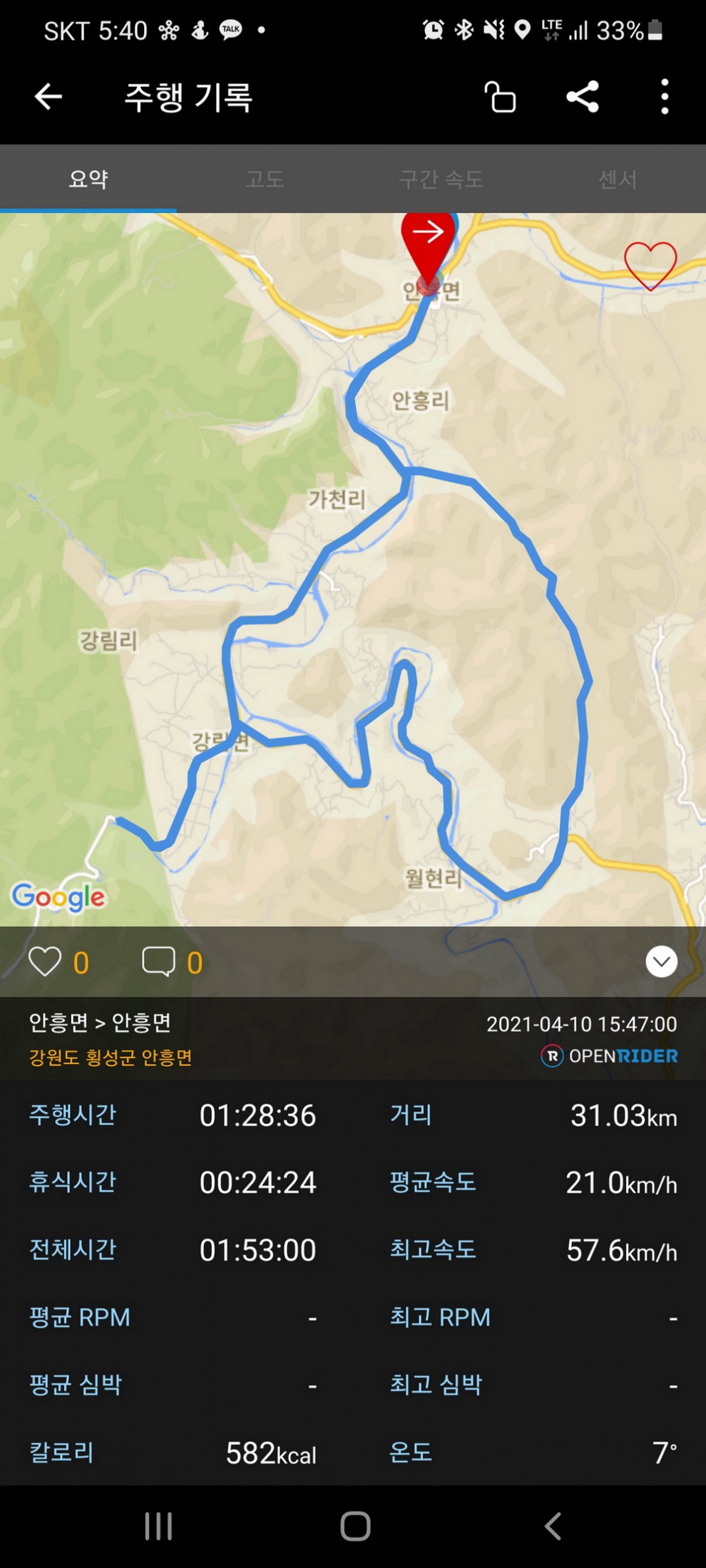Screen dimensions: 706x1568
Task: Share this riding record
Action: click(583, 96)
